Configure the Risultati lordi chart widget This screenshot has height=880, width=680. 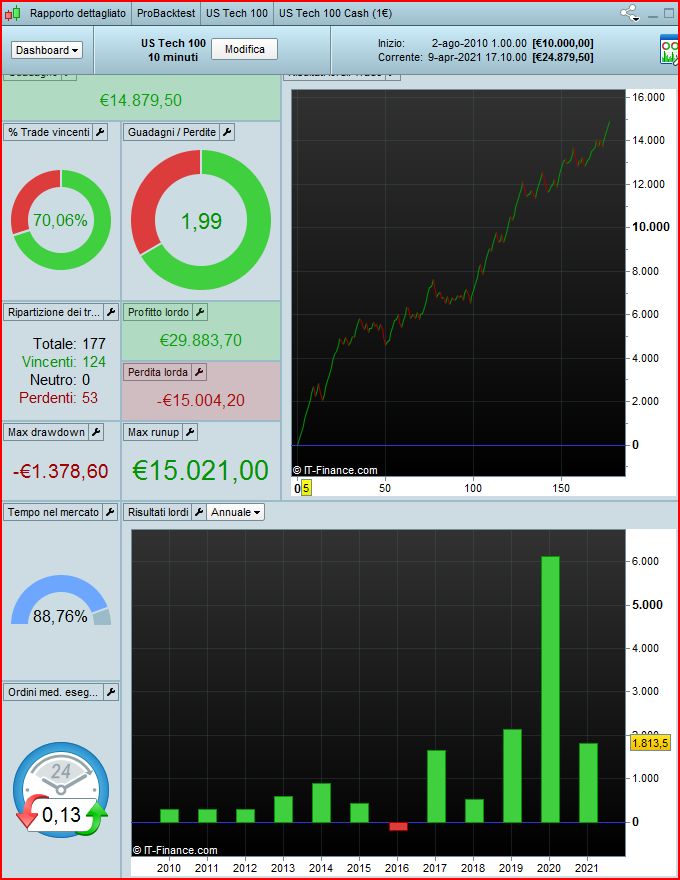click(198, 512)
